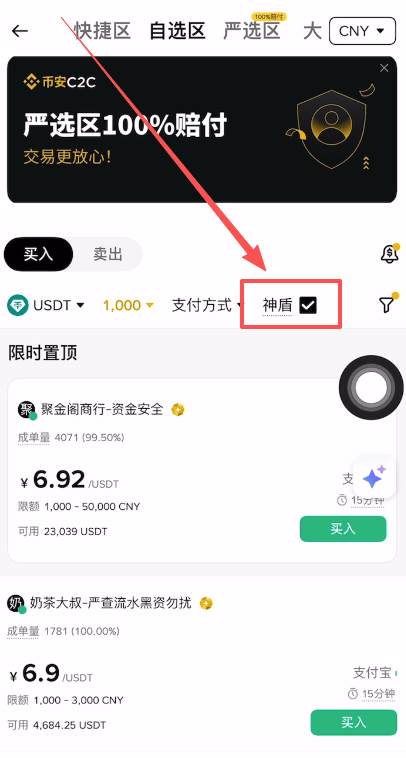Switch to the 严选区 tab

point(251,31)
